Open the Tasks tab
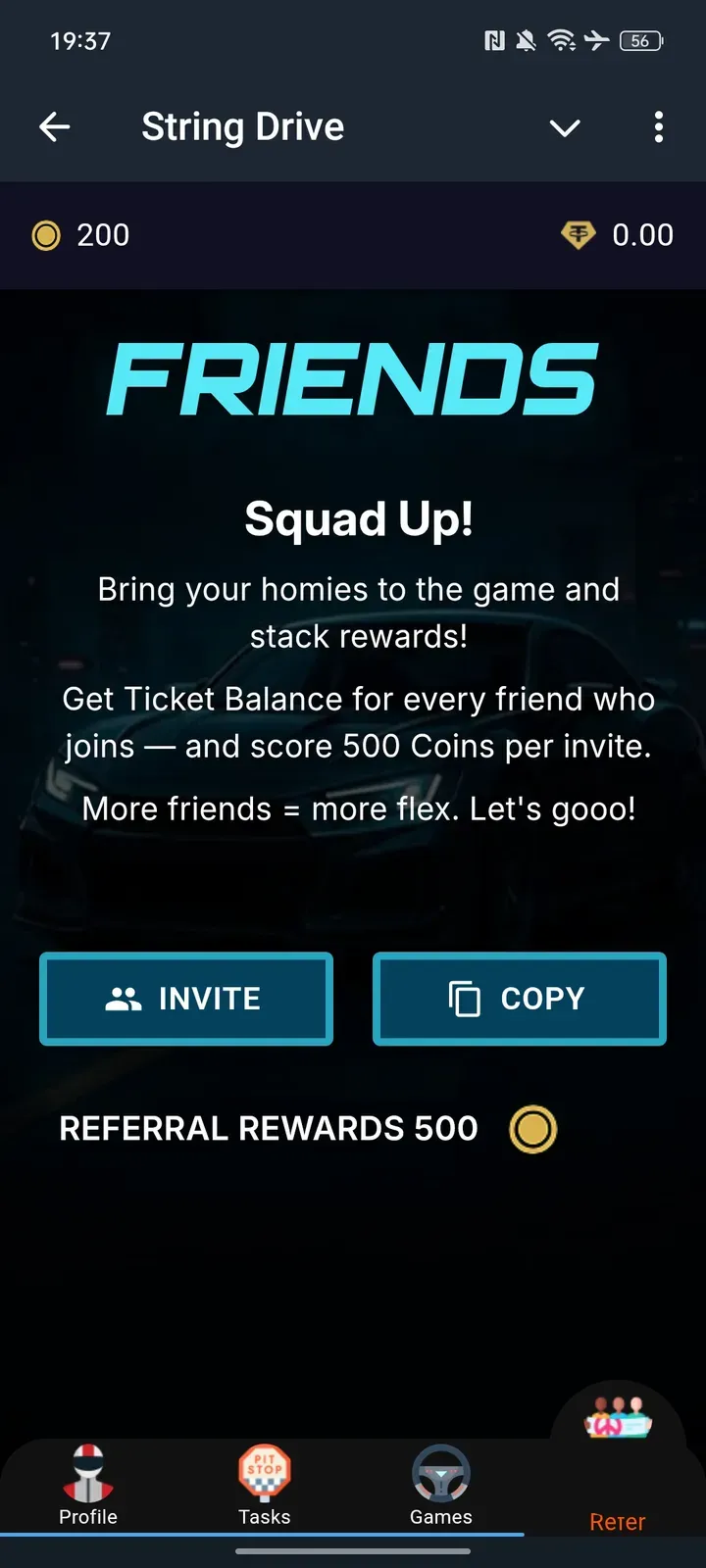Viewport: 706px width, 1568px height. [x=265, y=1485]
